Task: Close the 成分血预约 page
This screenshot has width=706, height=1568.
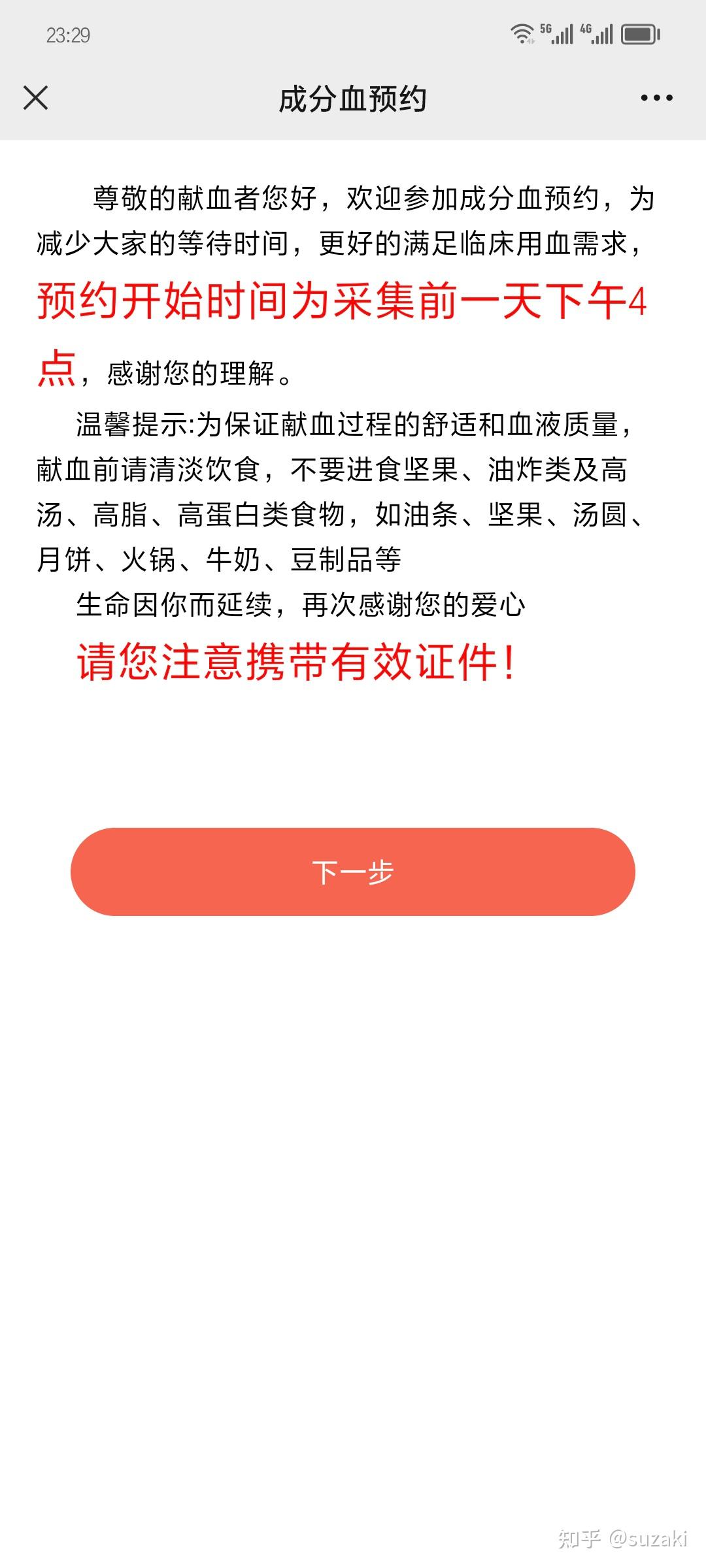Action: tap(35, 98)
